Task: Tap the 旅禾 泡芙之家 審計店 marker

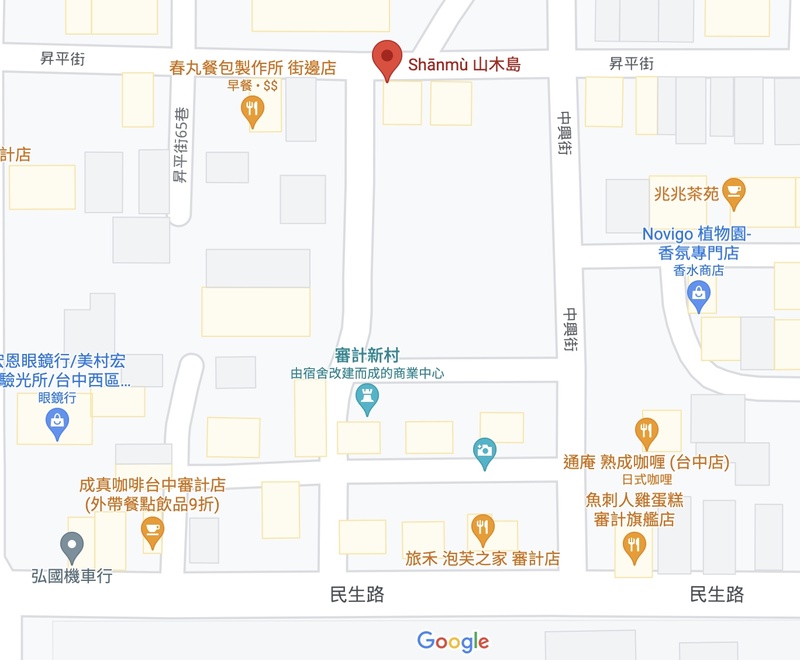Action: [482, 527]
